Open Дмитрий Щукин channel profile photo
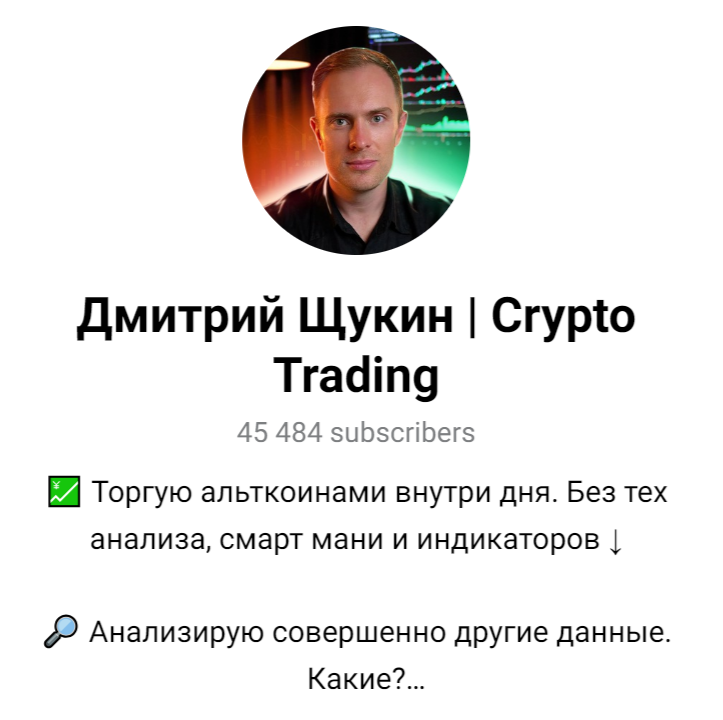Screen dimensions: 723x720 click(x=356, y=140)
